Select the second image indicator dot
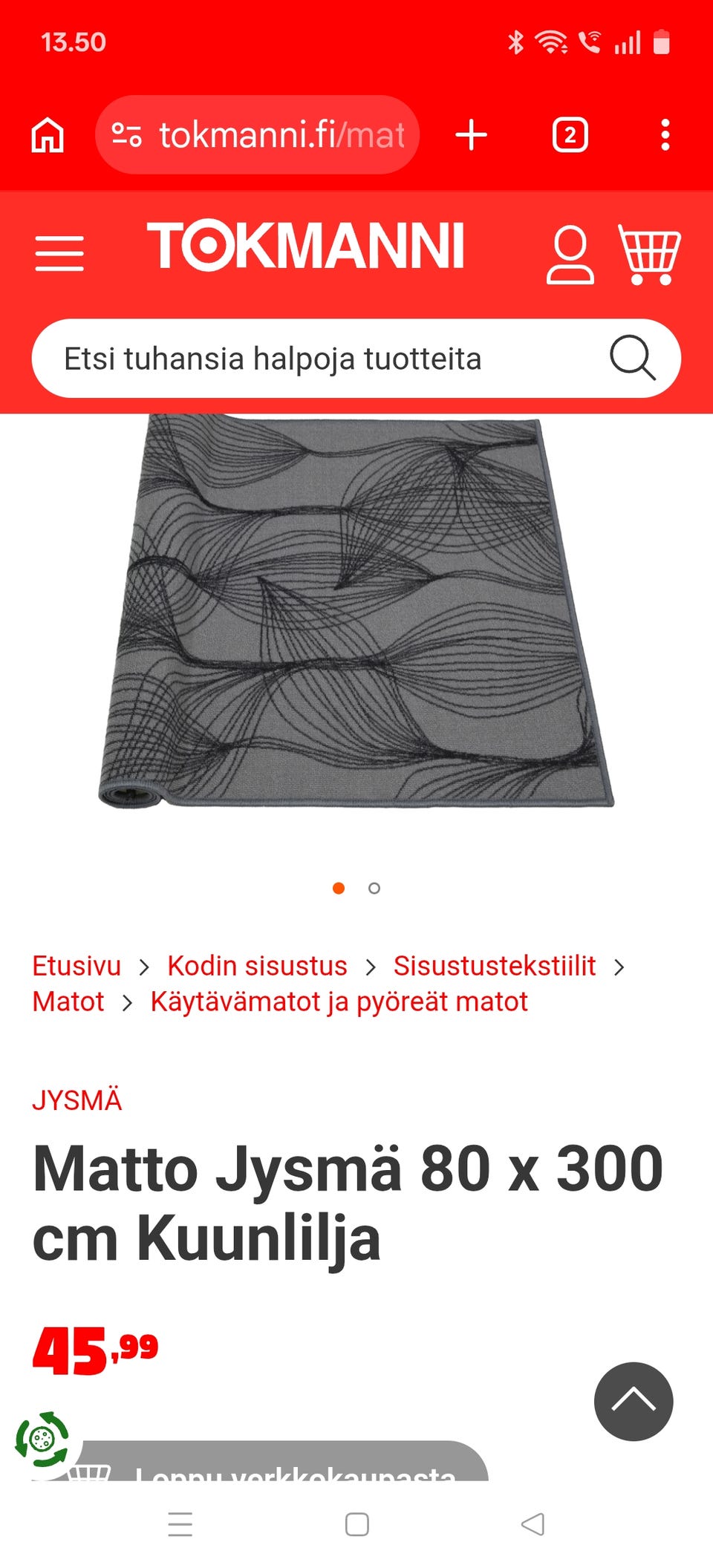Viewport: 713px width, 1568px height. tap(374, 888)
